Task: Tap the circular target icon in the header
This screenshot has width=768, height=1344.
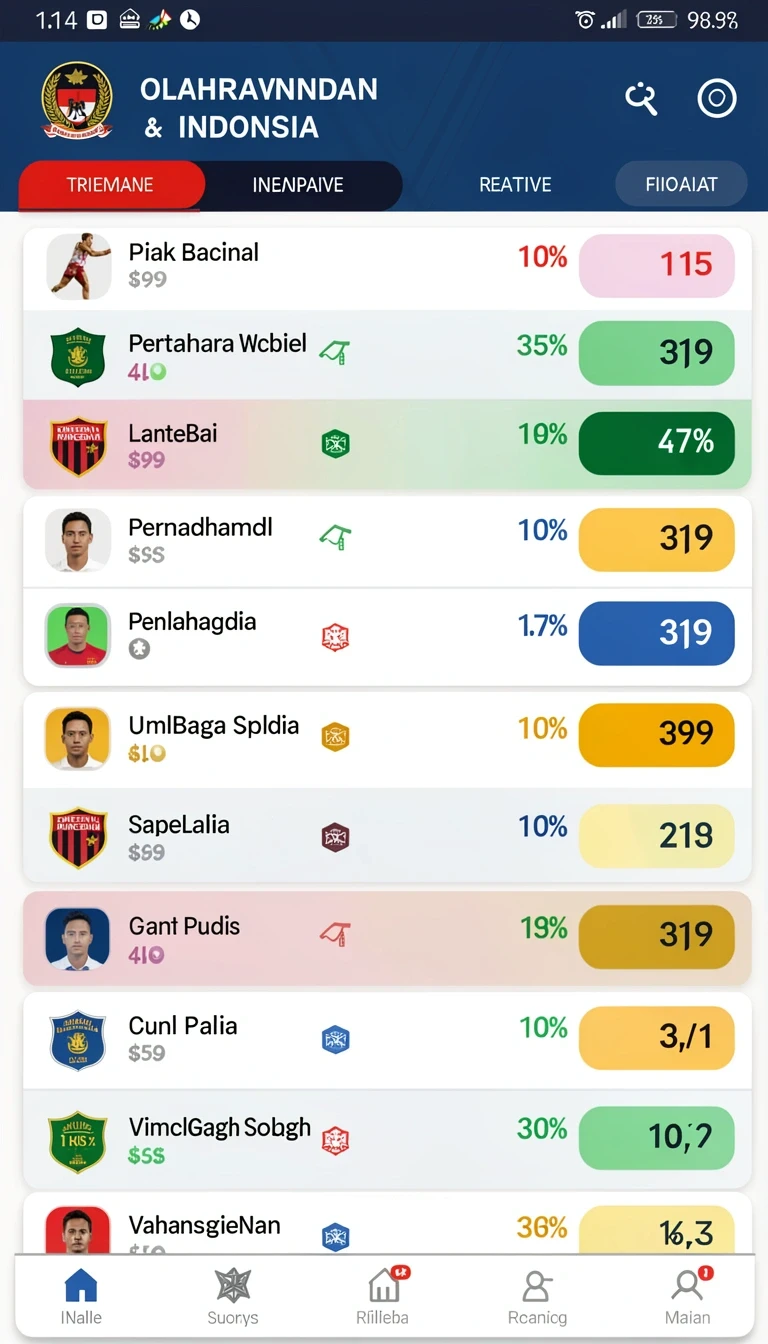Action: 716,98
